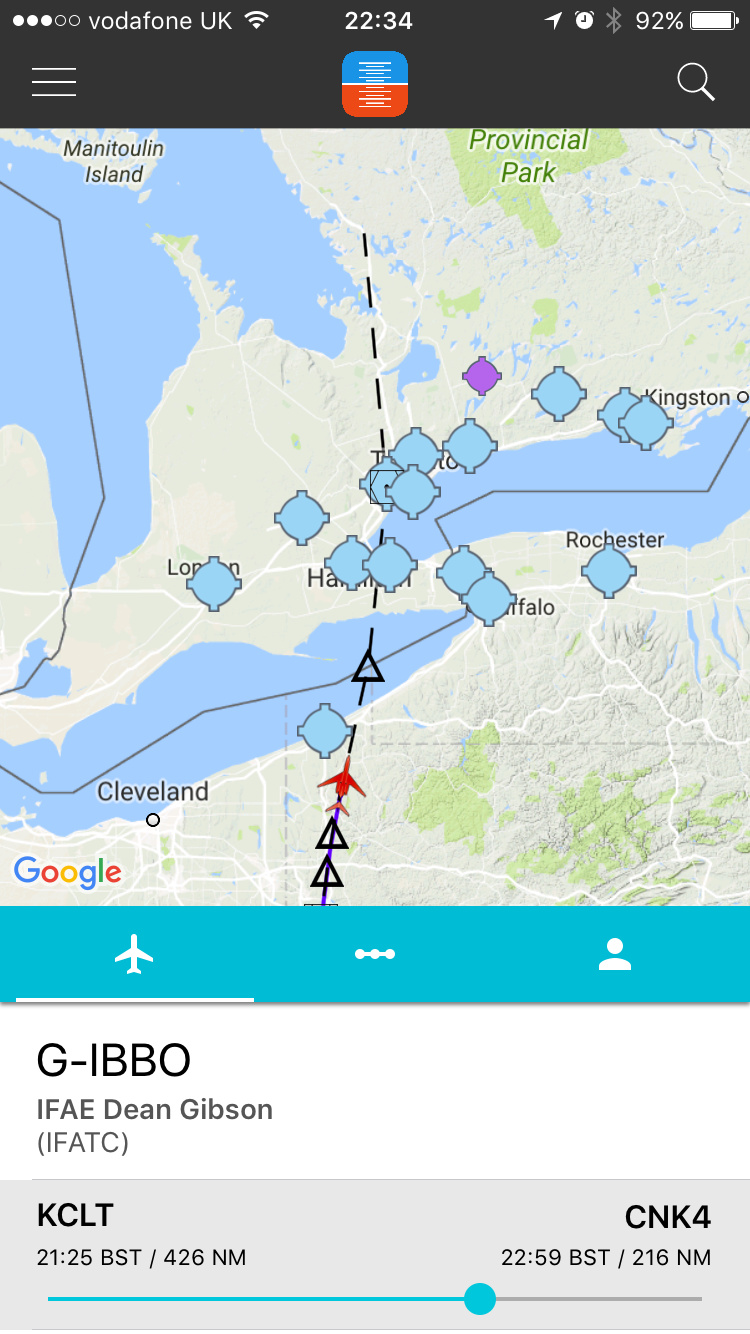Switch to the route waypoints tab
This screenshot has width=750, height=1334.
coord(375,955)
